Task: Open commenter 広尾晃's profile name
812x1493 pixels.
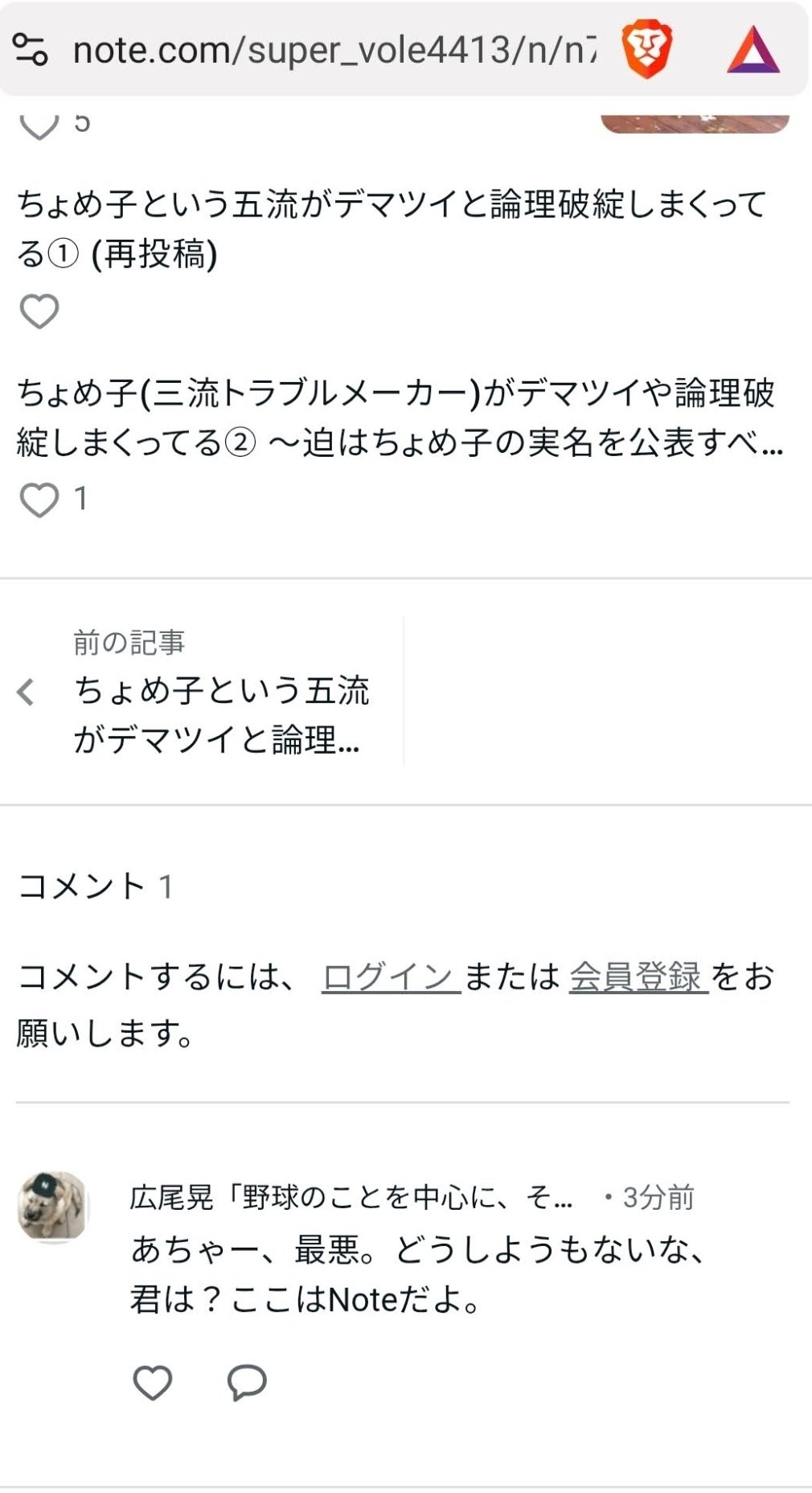Action: (351, 1198)
